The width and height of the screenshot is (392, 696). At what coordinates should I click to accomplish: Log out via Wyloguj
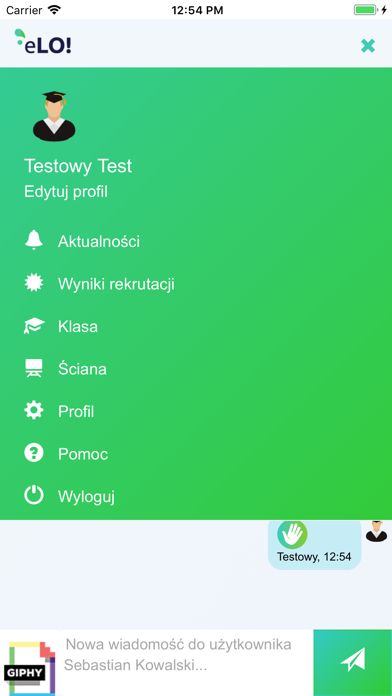click(69, 497)
